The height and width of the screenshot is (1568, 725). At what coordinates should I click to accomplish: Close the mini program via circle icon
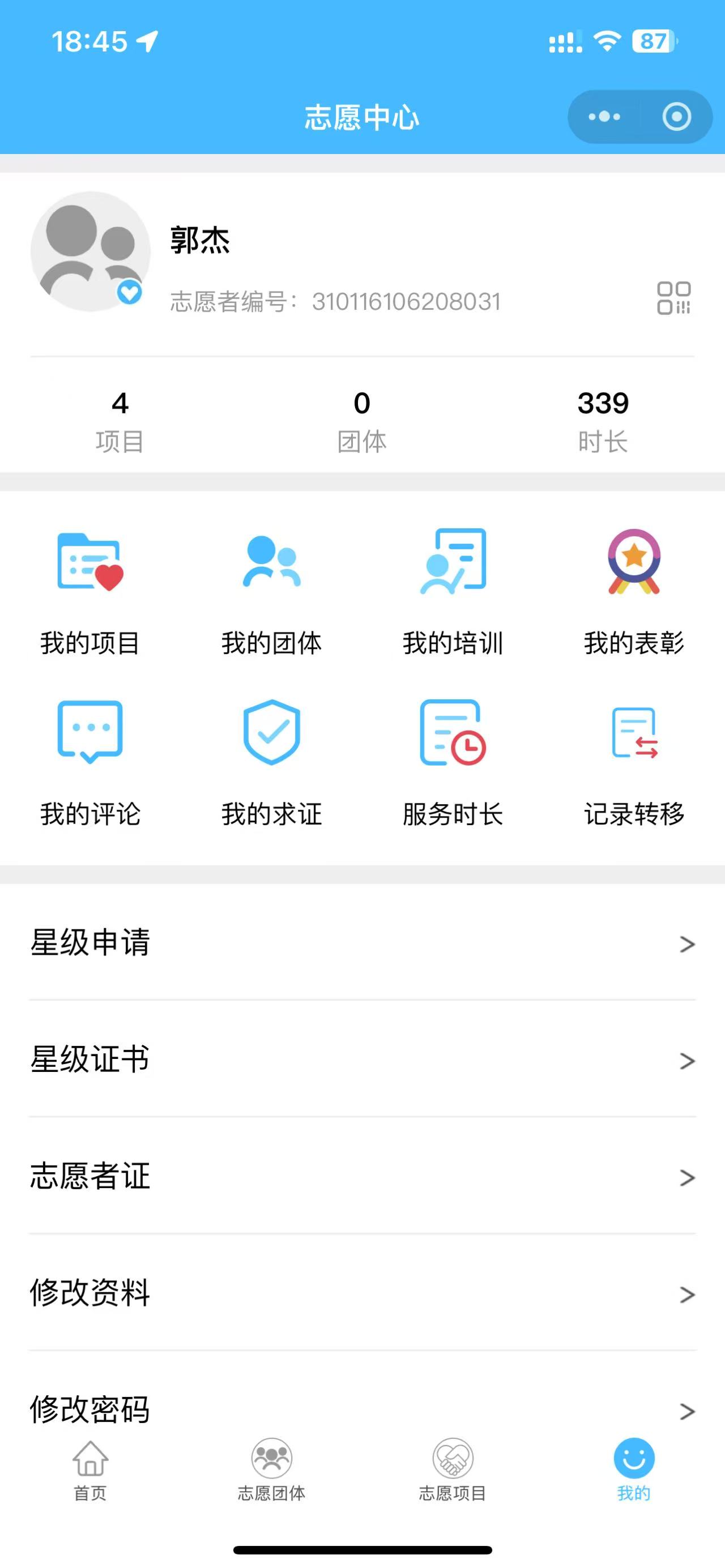pyautogui.click(x=676, y=117)
